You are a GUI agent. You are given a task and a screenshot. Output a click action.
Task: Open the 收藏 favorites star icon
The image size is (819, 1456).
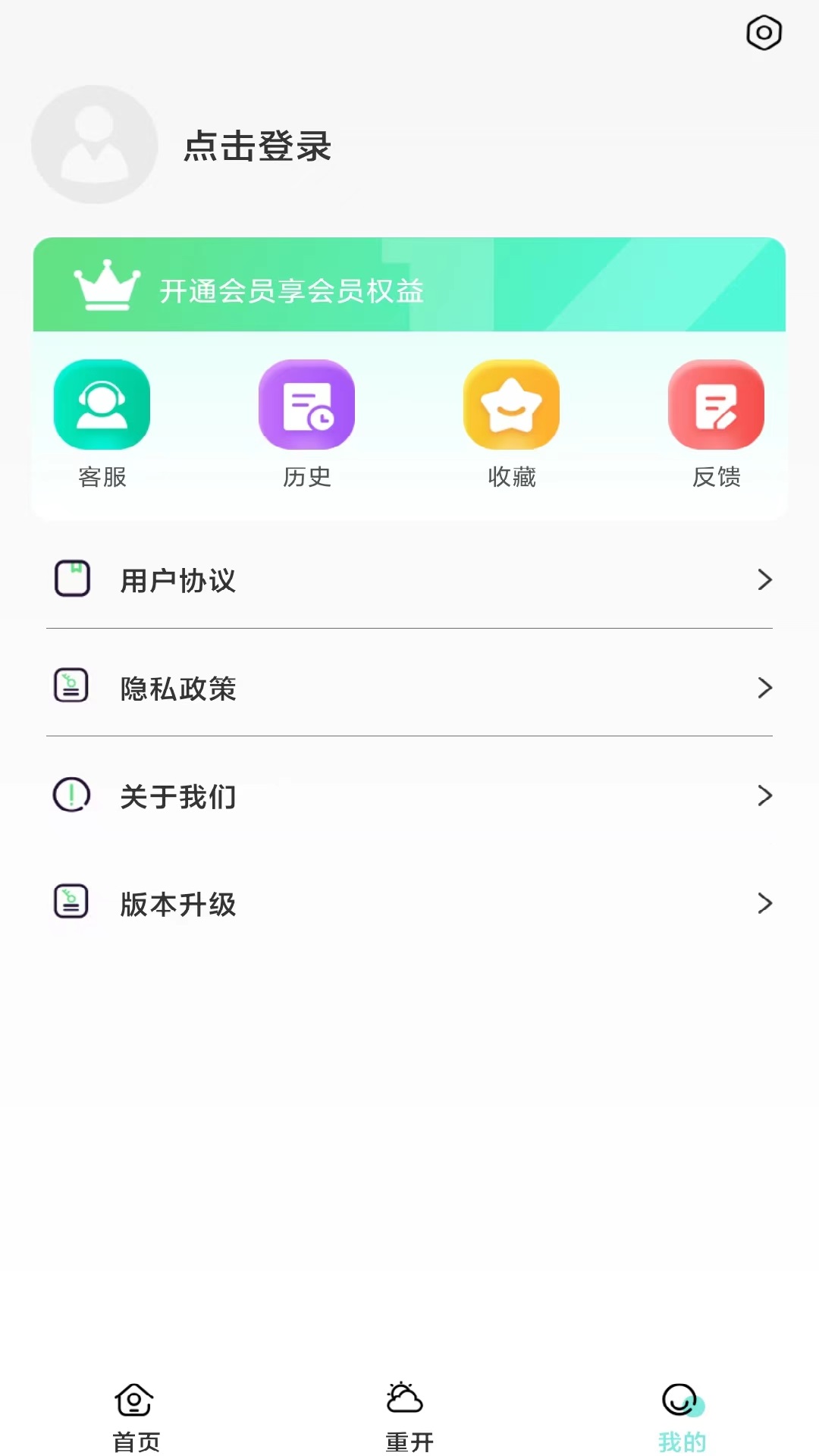point(511,404)
